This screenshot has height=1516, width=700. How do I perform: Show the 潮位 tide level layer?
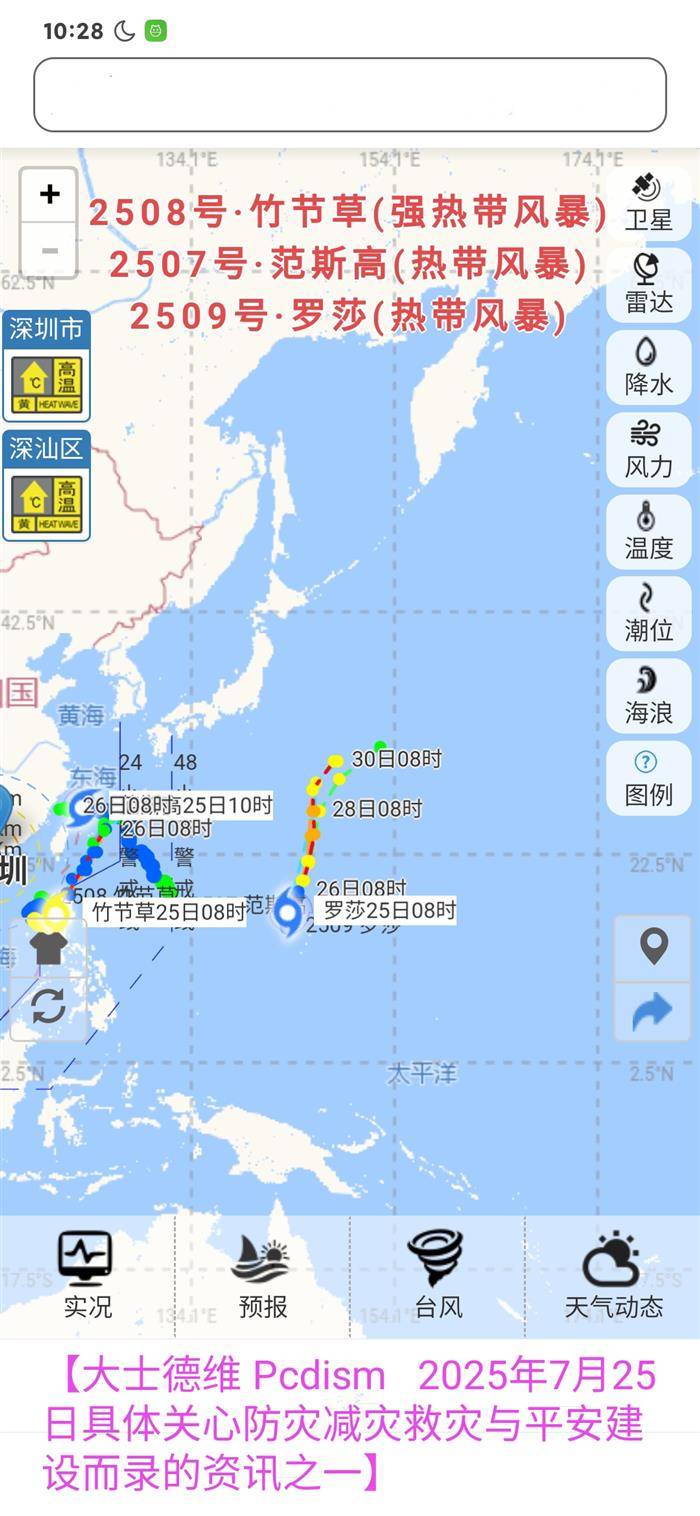(648, 613)
